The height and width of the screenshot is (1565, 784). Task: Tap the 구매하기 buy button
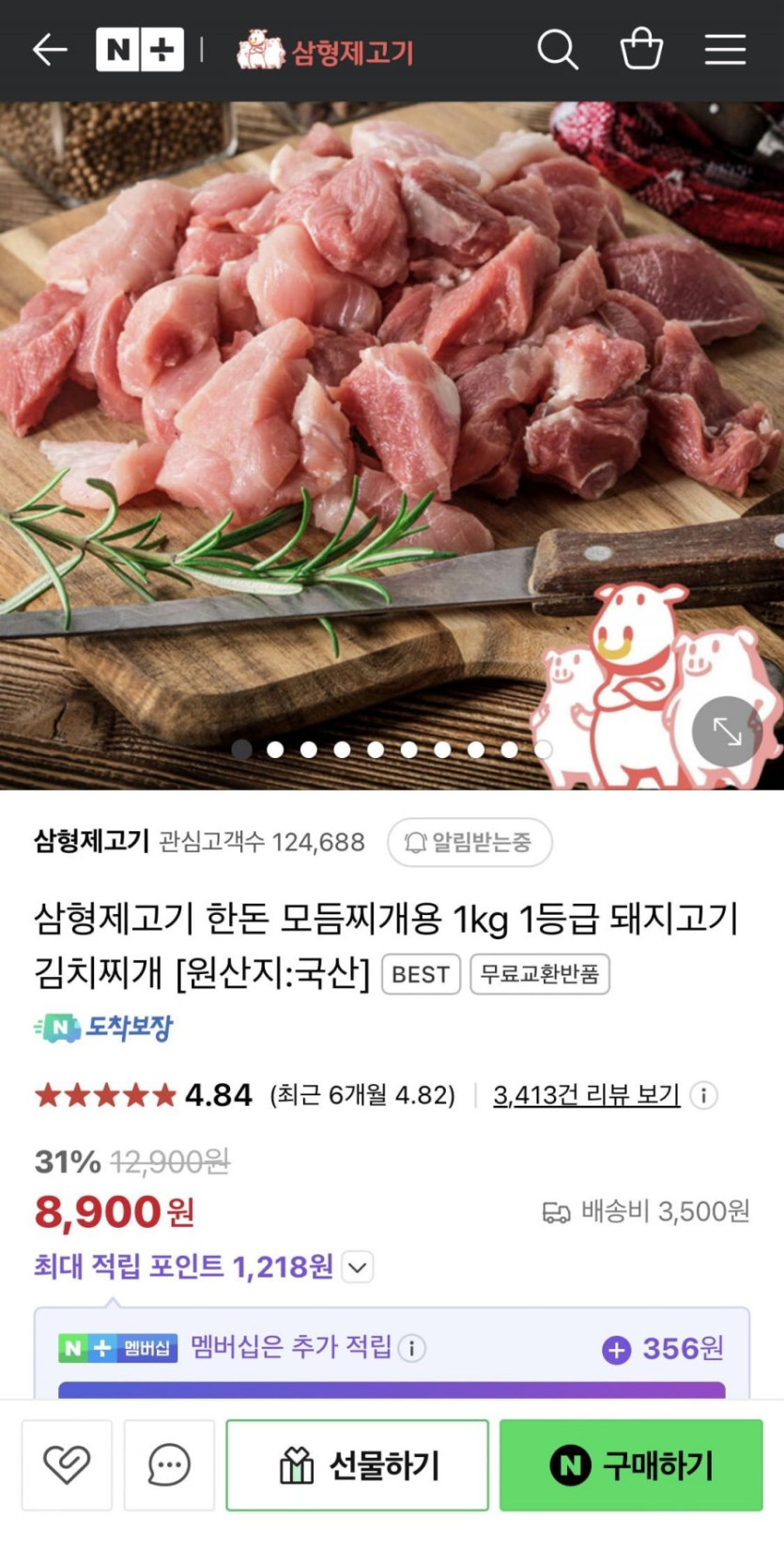(631, 1464)
